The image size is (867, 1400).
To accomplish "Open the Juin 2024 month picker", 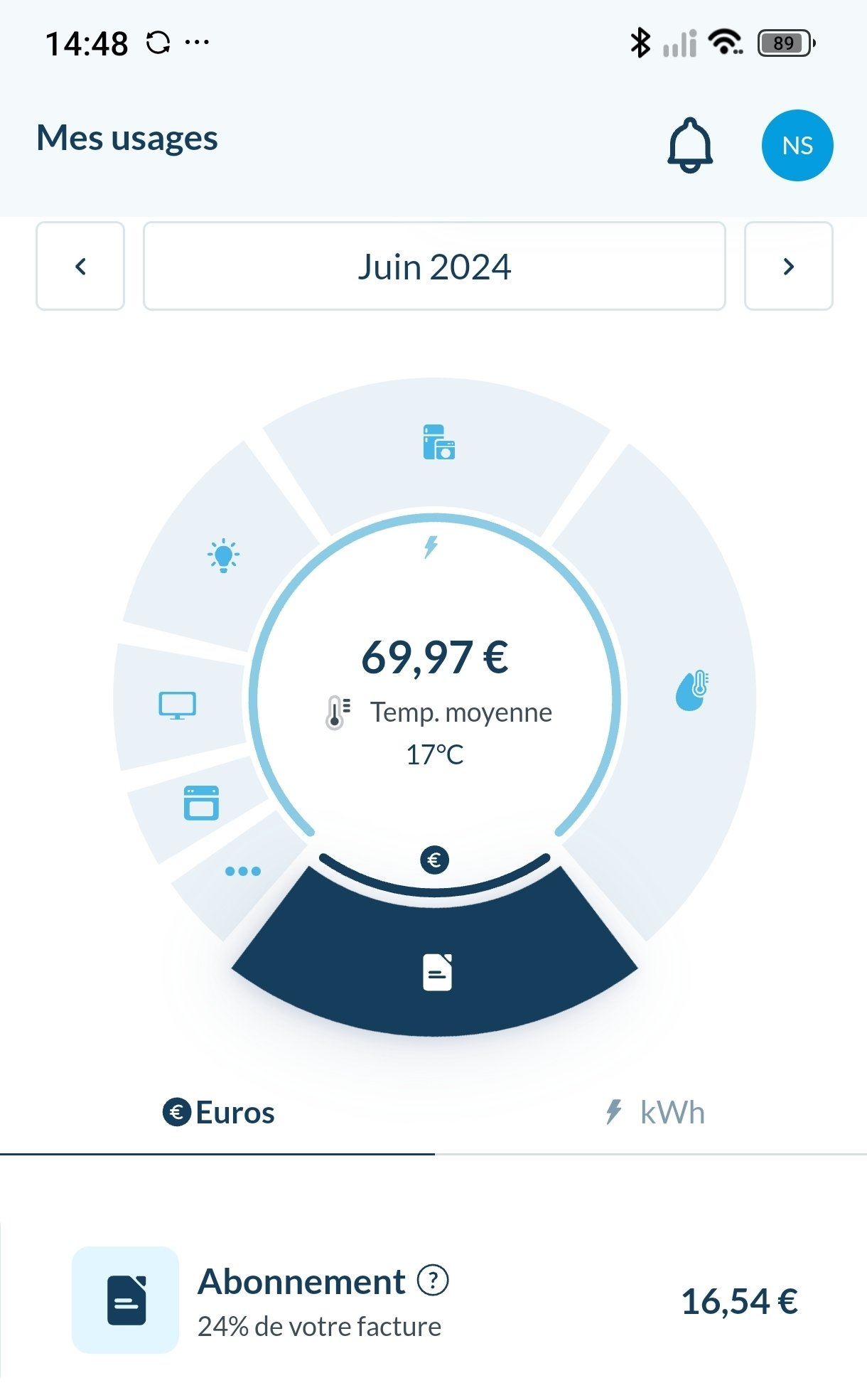I will coord(434,266).
